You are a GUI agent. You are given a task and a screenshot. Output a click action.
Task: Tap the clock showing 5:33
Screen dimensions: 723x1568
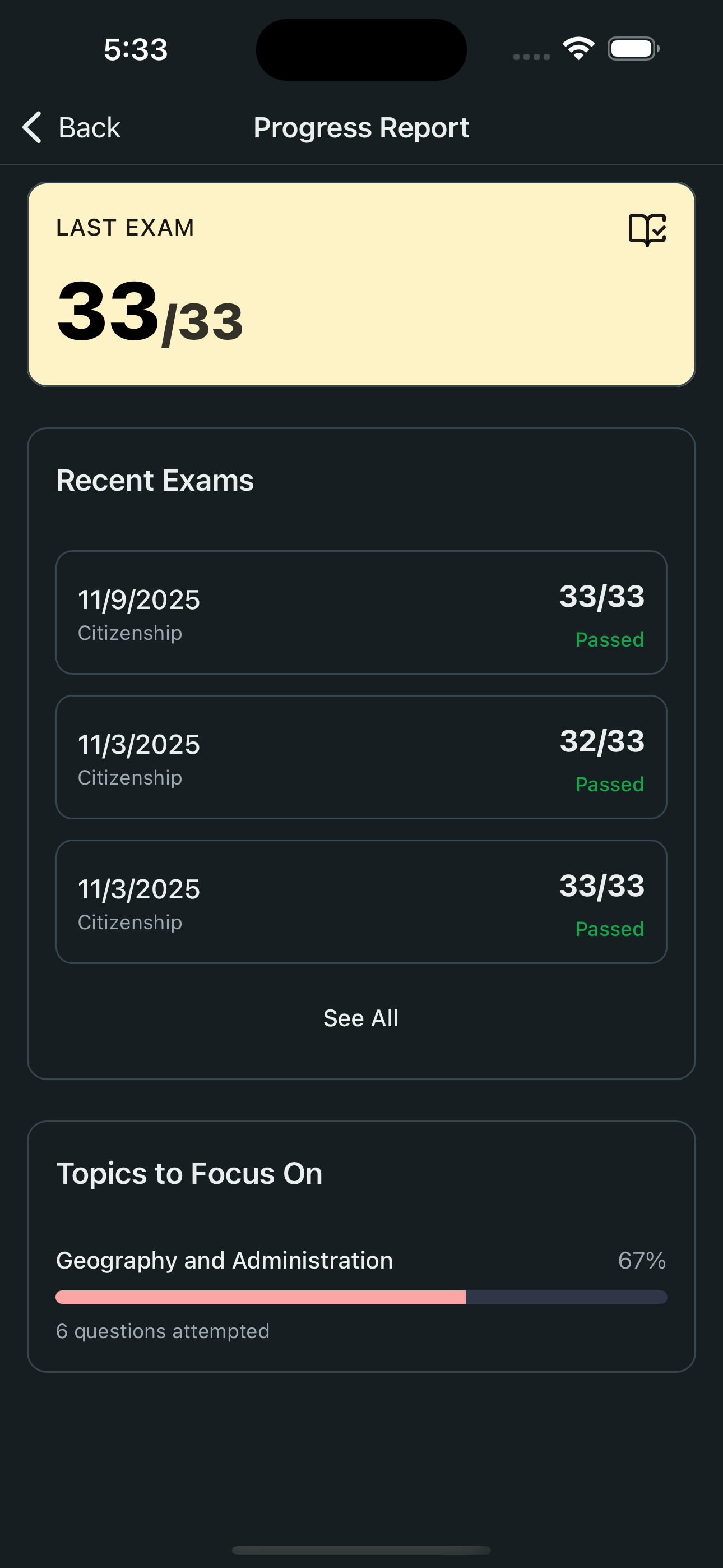pos(135,50)
